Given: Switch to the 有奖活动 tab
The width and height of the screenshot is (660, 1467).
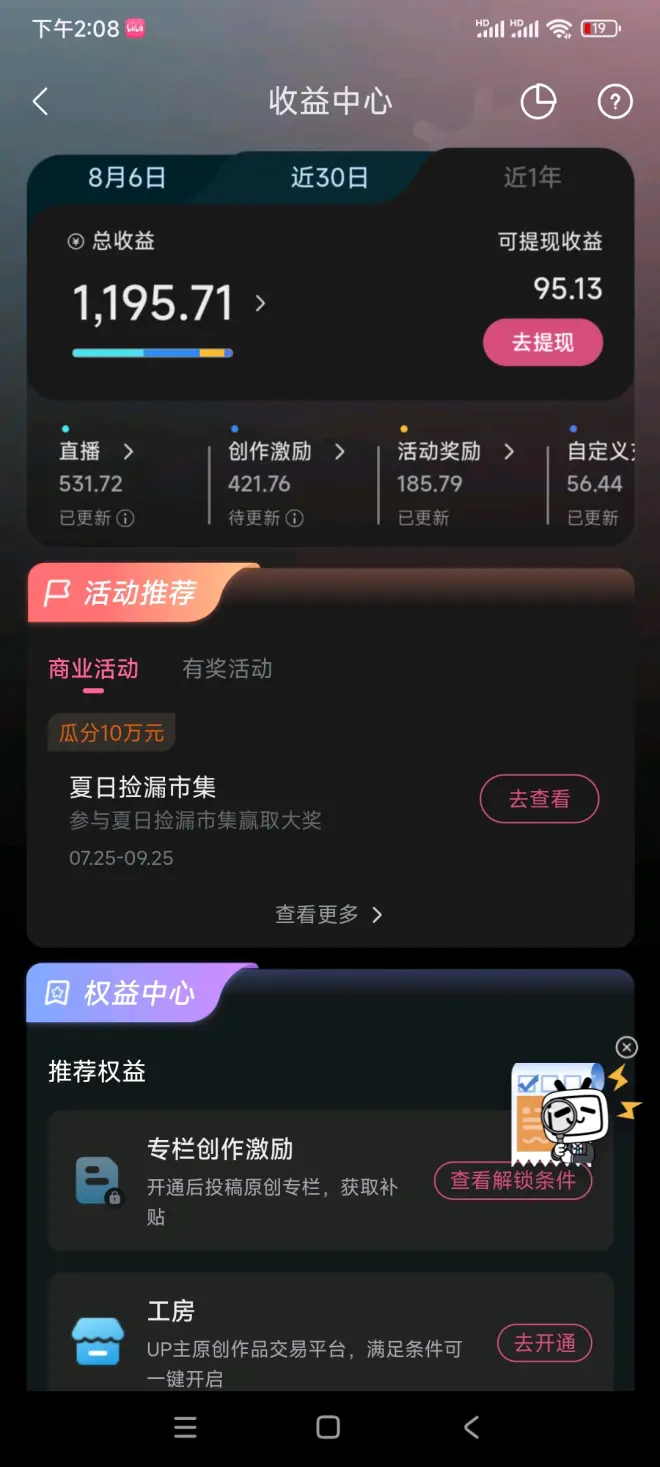Looking at the screenshot, I should pyautogui.click(x=227, y=669).
